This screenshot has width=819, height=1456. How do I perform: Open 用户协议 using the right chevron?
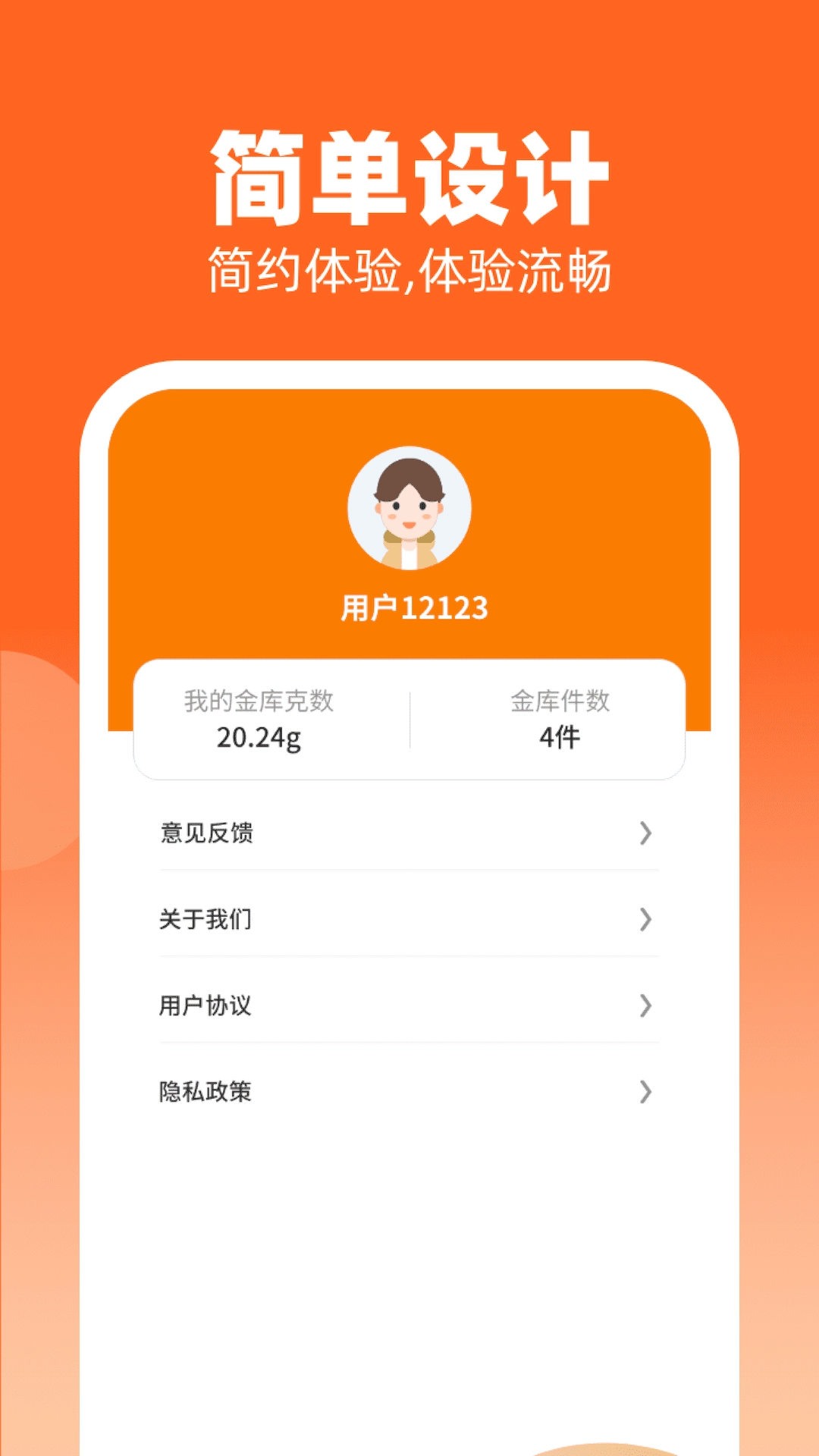pos(645,1006)
